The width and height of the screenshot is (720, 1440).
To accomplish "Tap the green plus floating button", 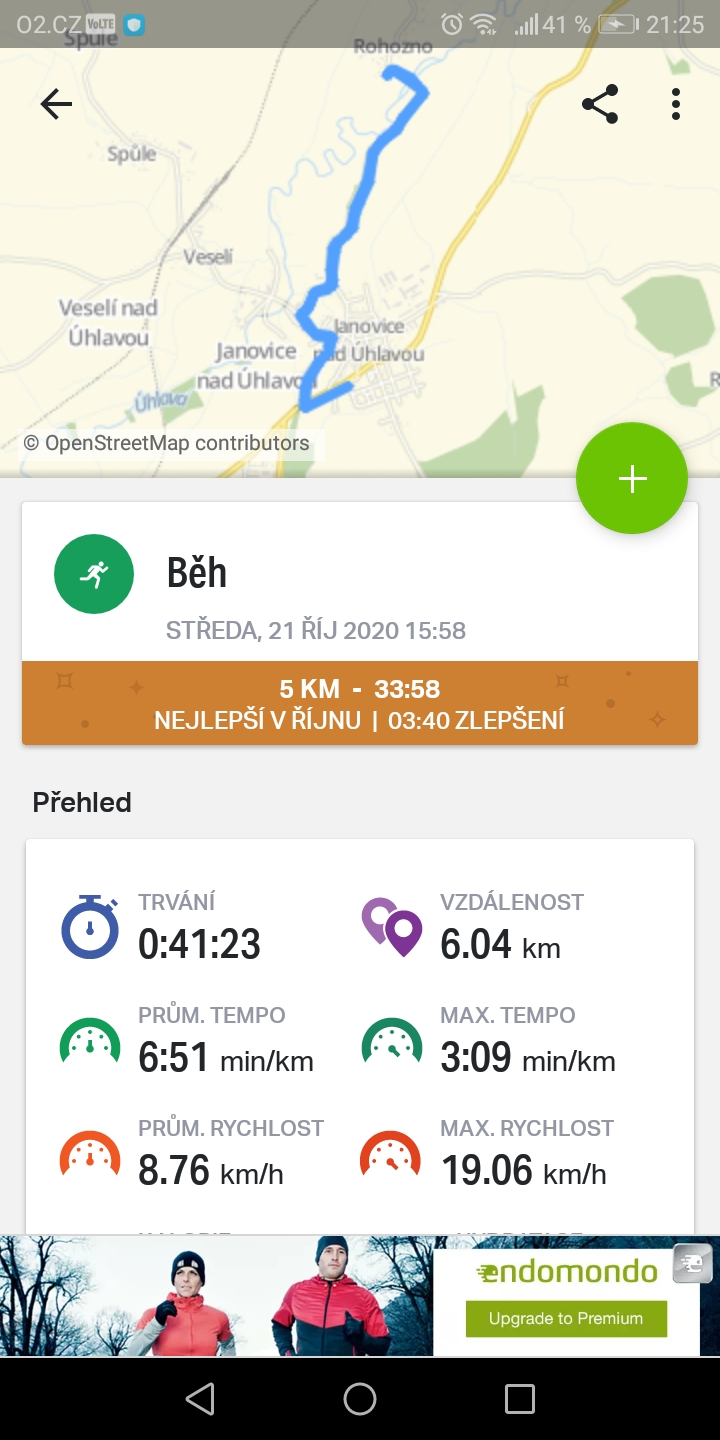I will 632,479.
